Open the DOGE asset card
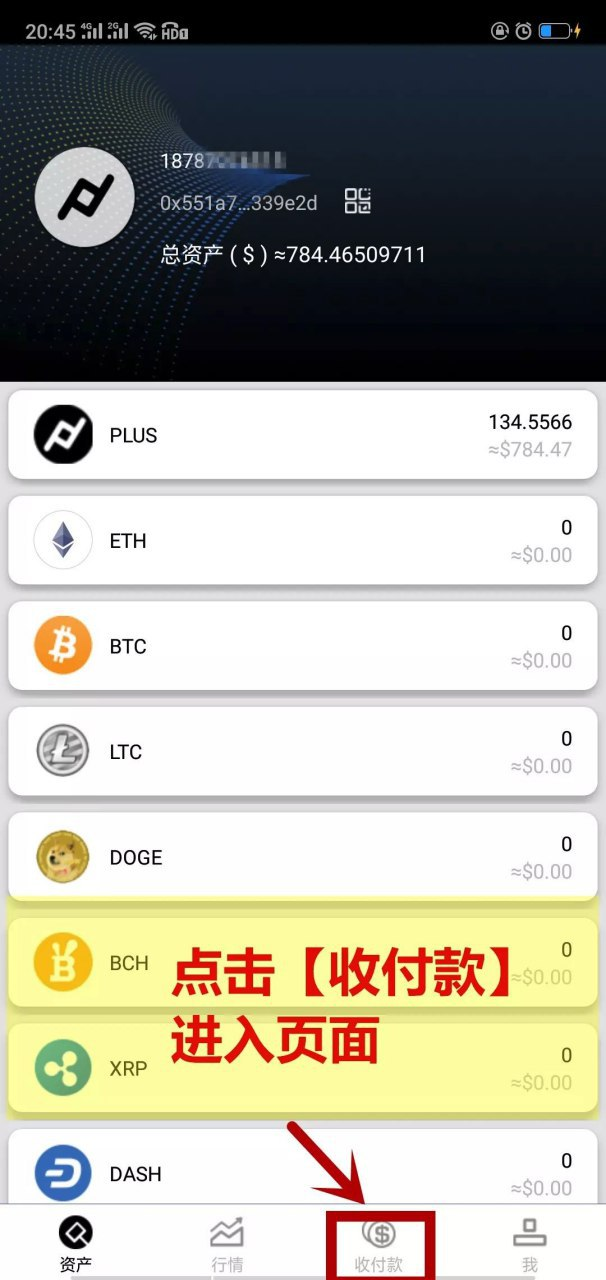 tap(302, 857)
